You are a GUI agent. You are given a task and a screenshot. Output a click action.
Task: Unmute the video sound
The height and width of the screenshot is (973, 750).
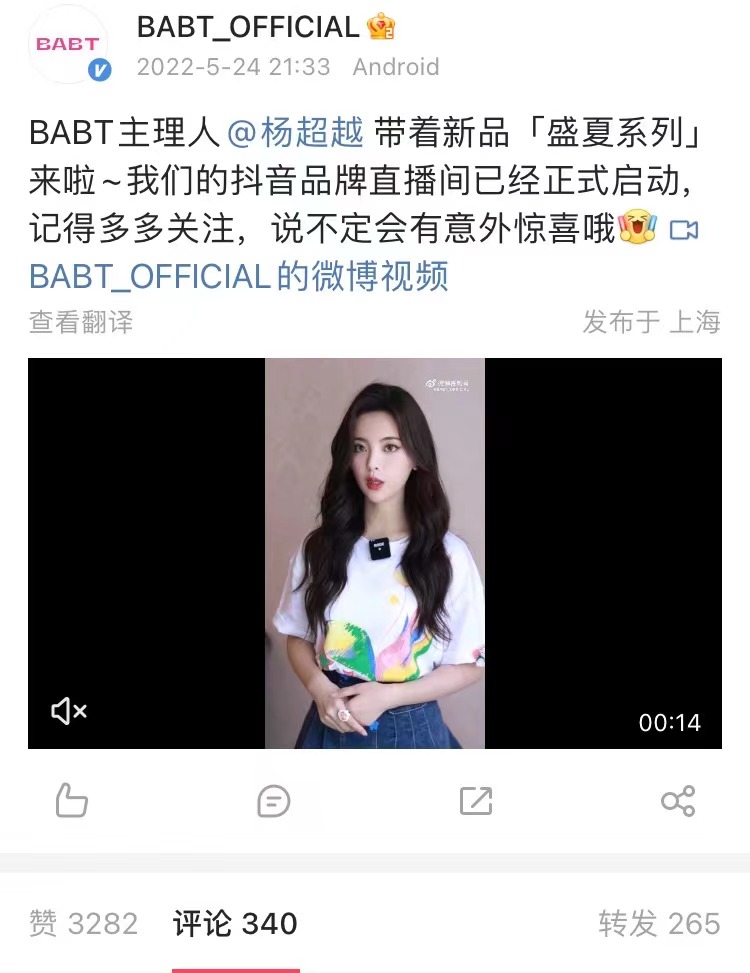[x=69, y=711]
